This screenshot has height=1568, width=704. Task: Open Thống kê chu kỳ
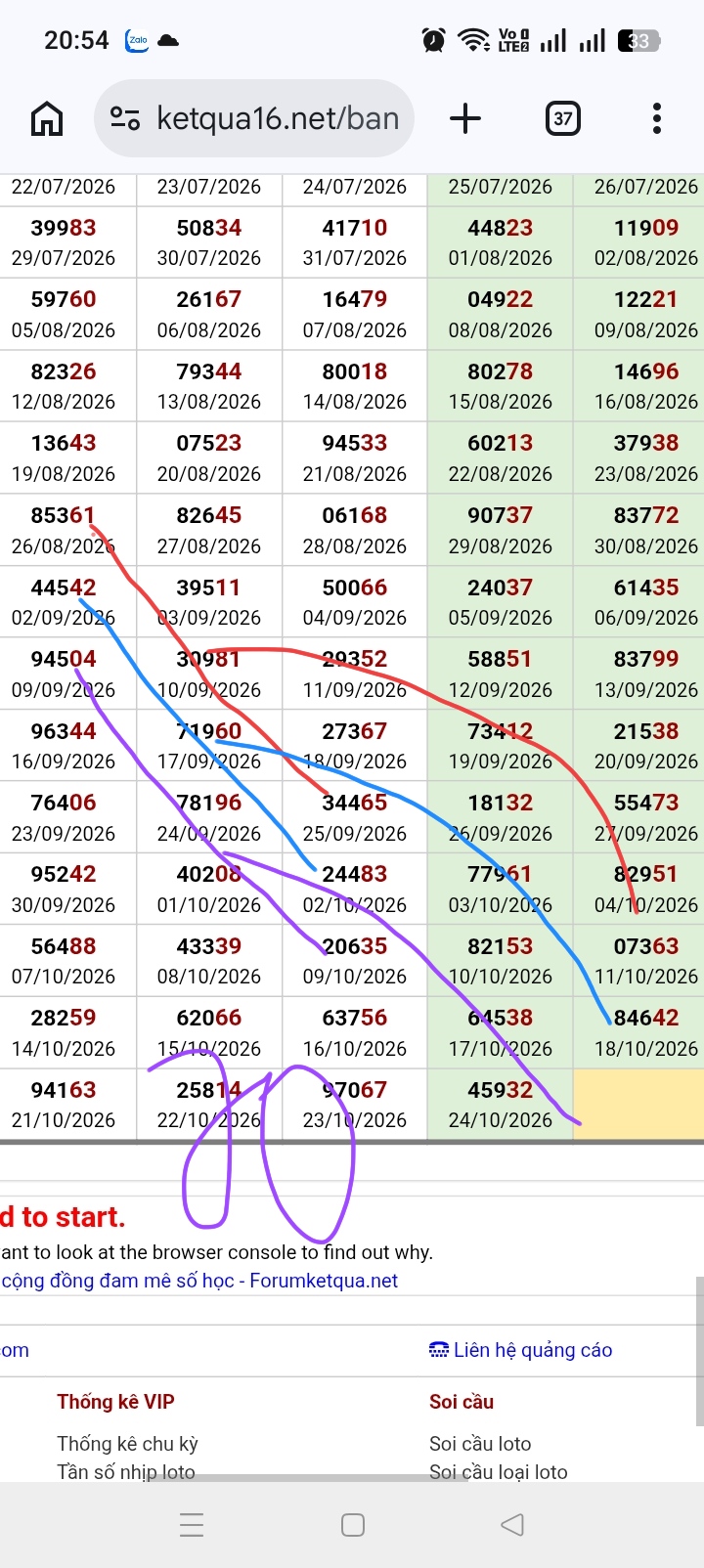click(x=127, y=1444)
